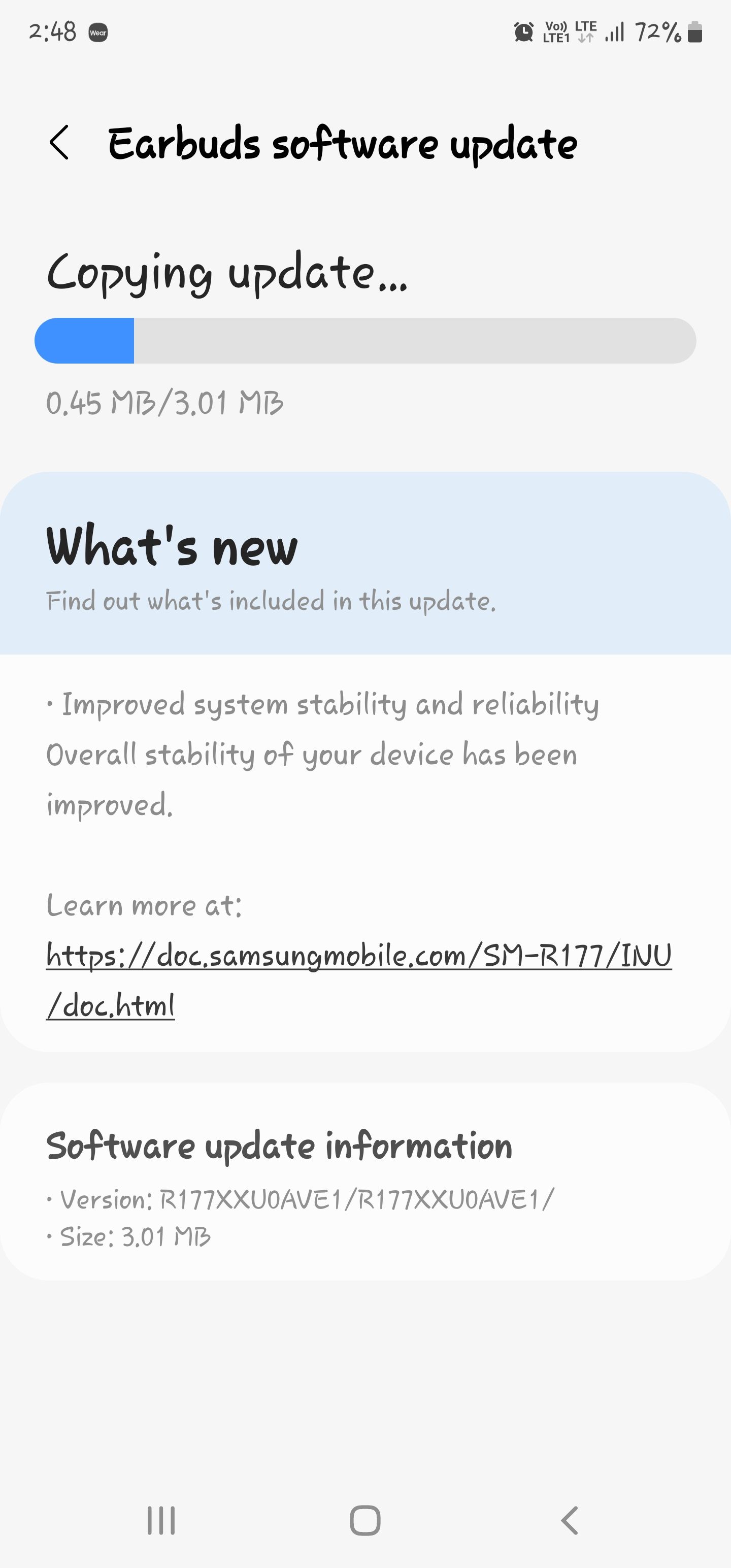This screenshot has height=1568, width=731.
Task: Go back from Earbuds software update
Action: [x=59, y=144]
